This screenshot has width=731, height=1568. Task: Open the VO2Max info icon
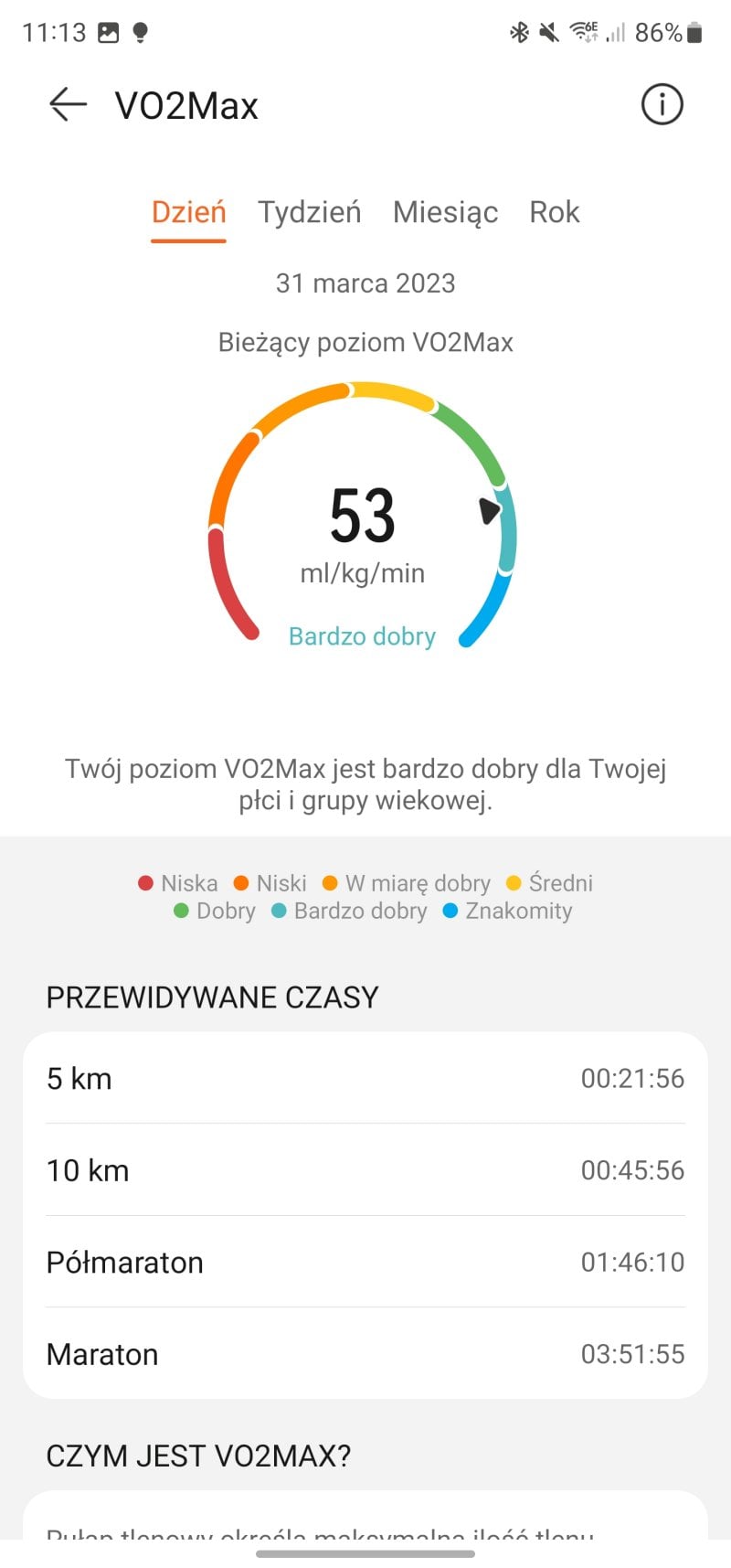(662, 105)
